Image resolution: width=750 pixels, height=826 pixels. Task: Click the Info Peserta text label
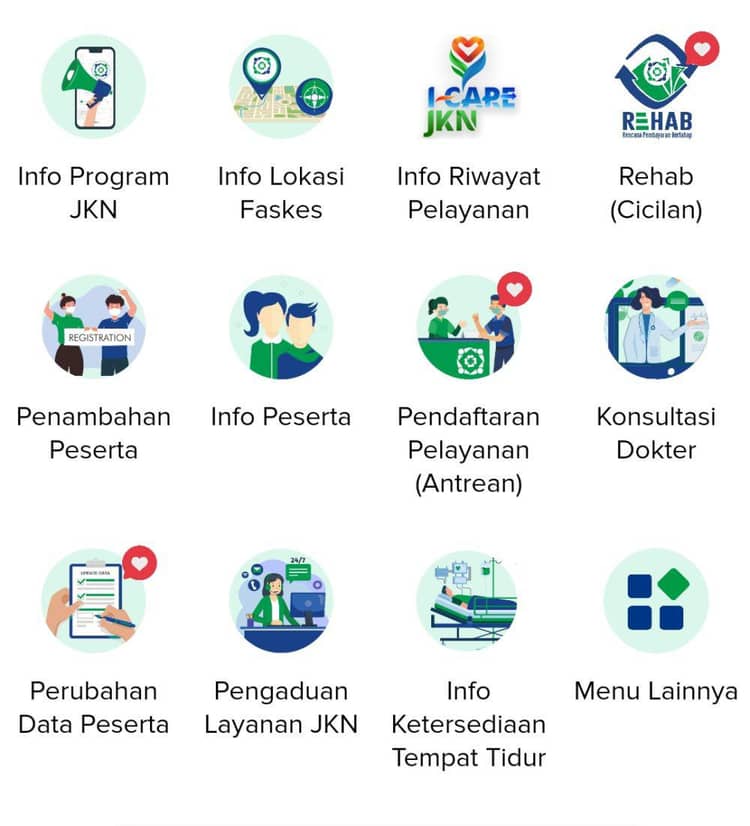[x=280, y=417]
